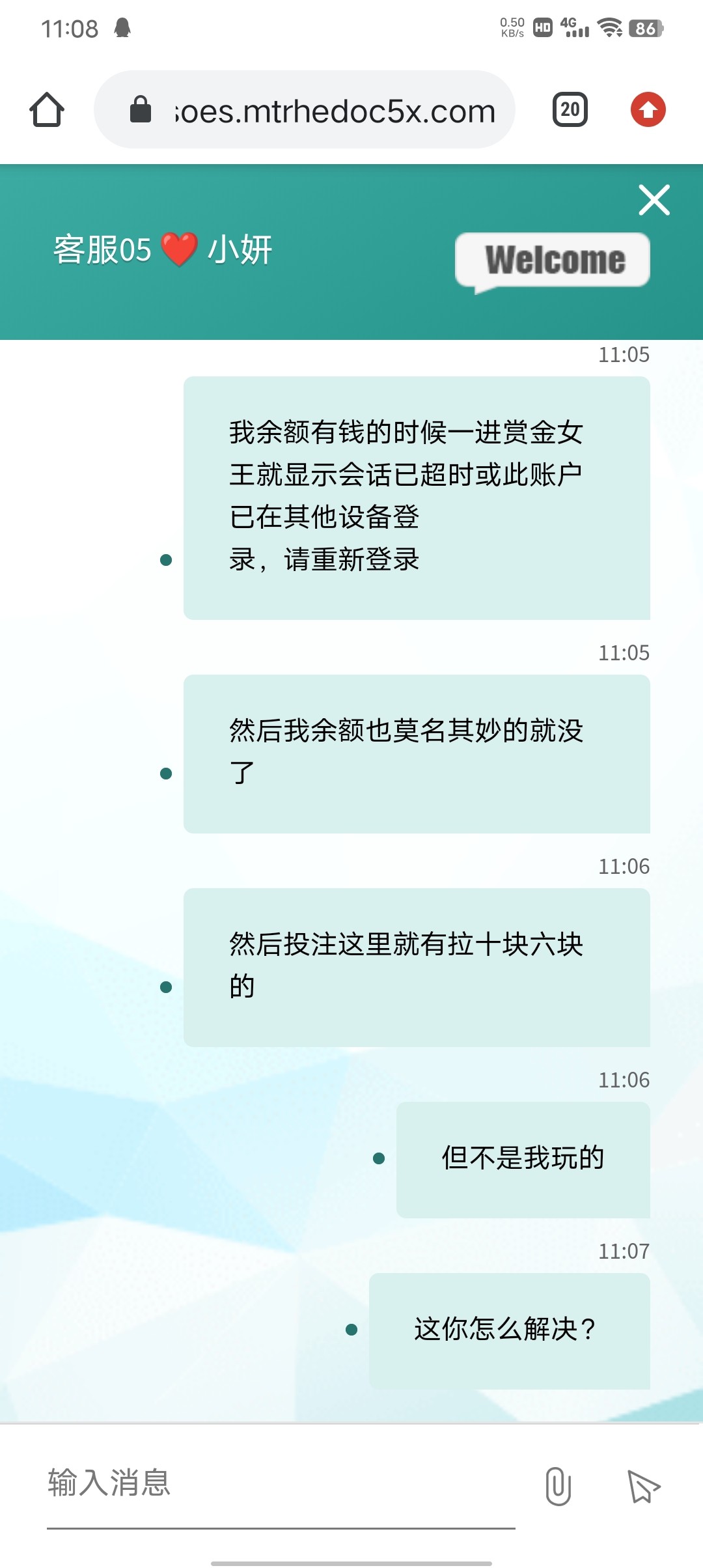Tap the QQ penguin icon in status bar

pyautogui.click(x=124, y=27)
